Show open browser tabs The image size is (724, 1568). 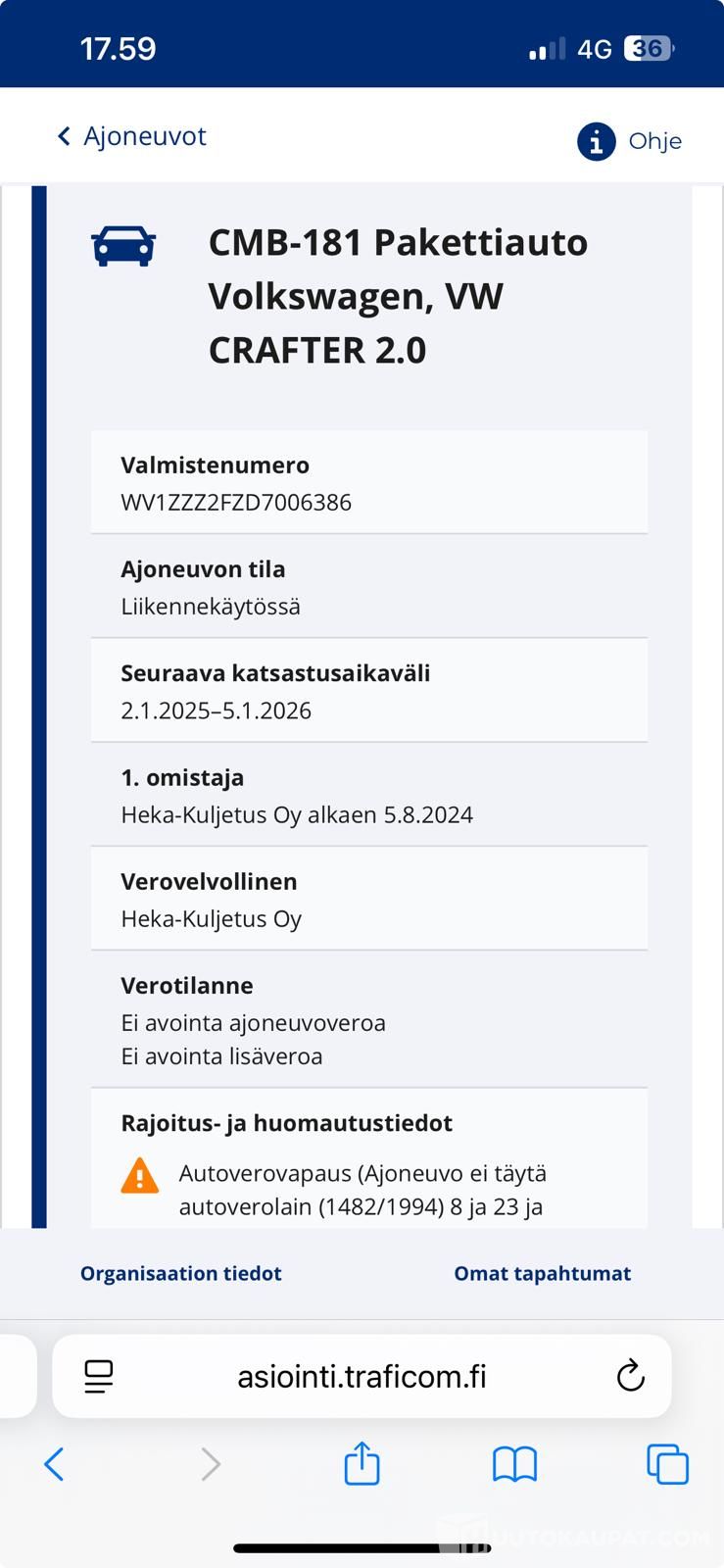click(667, 1464)
